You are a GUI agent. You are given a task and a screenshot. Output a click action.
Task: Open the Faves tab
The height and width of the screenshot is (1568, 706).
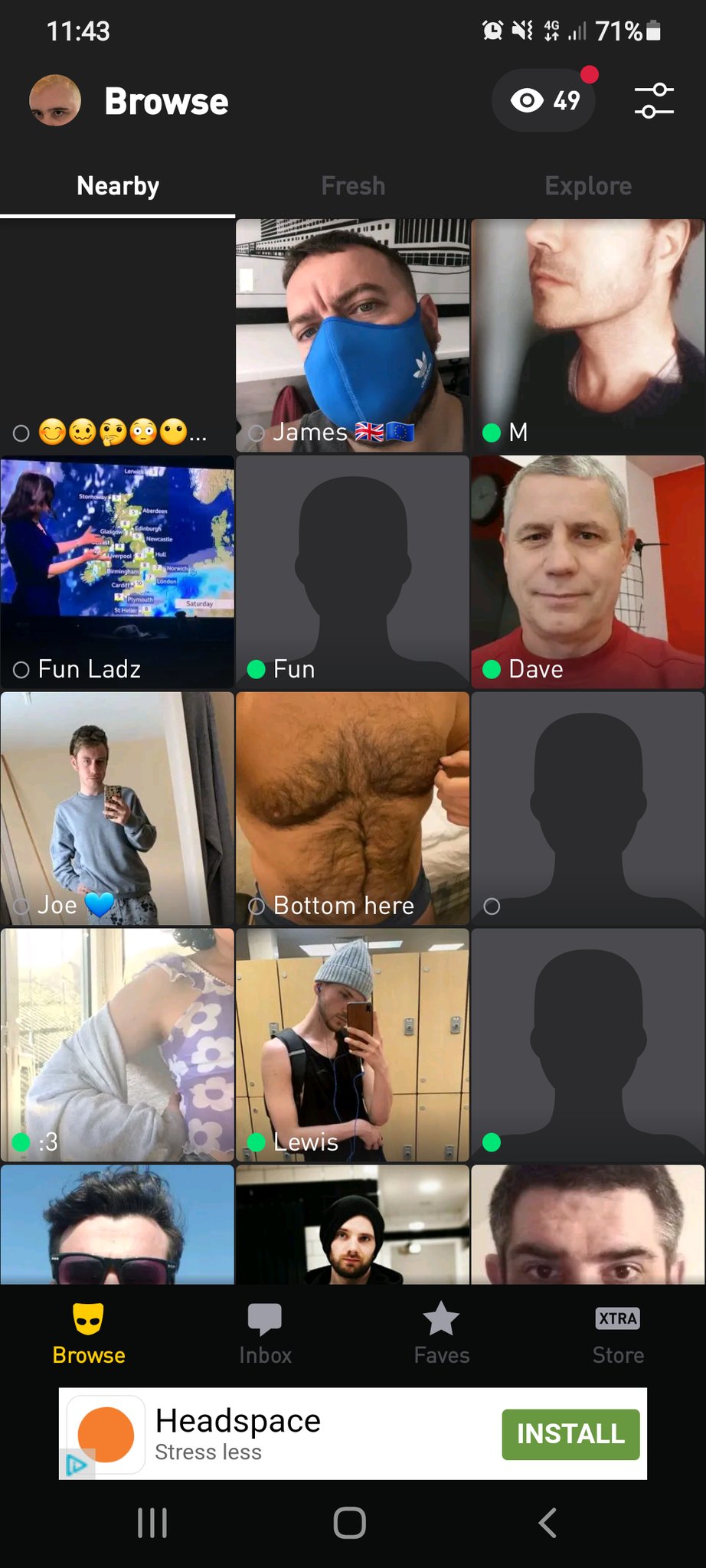pyautogui.click(x=442, y=1334)
